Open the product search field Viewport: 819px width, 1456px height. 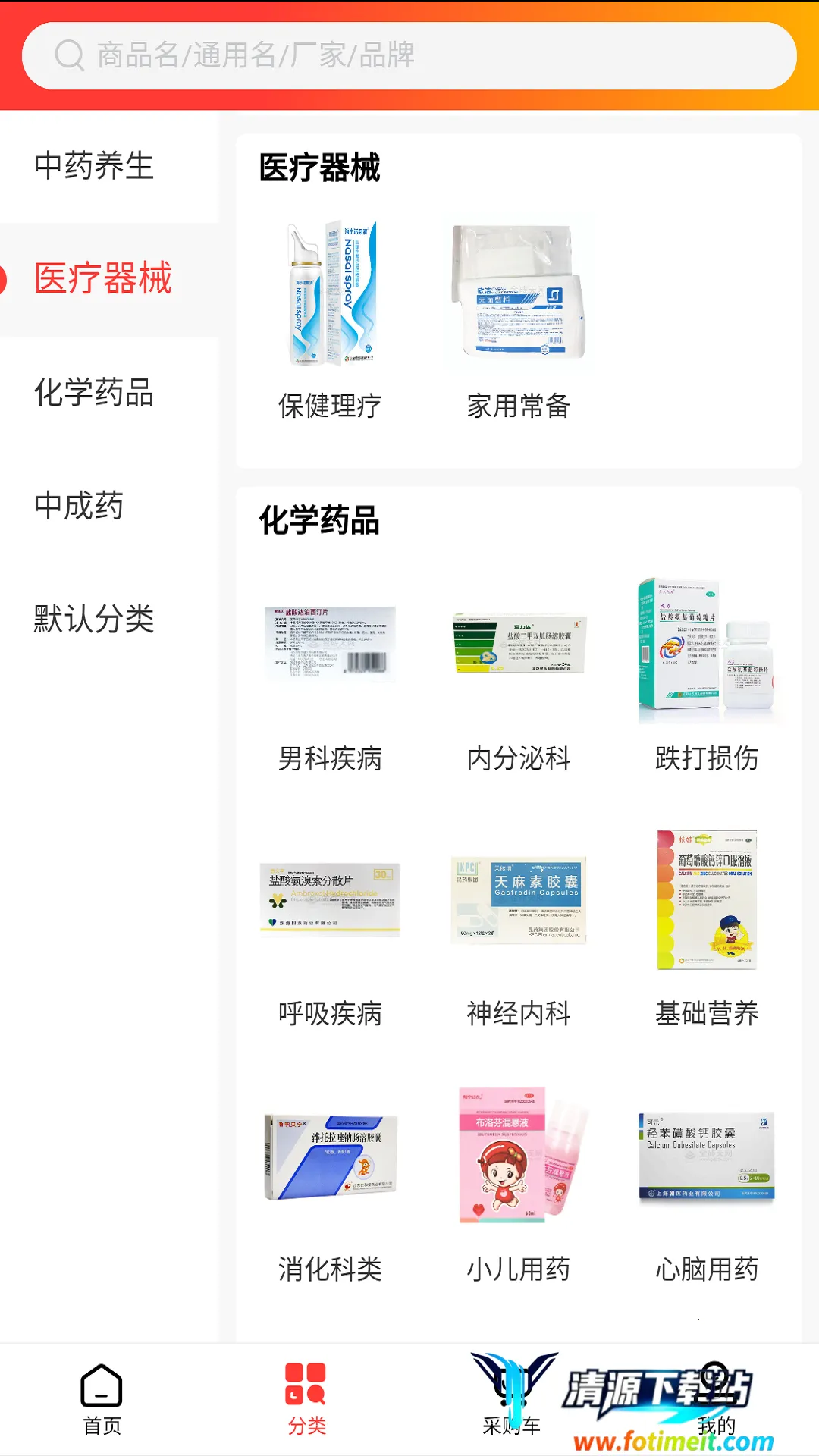[x=409, y=55]
